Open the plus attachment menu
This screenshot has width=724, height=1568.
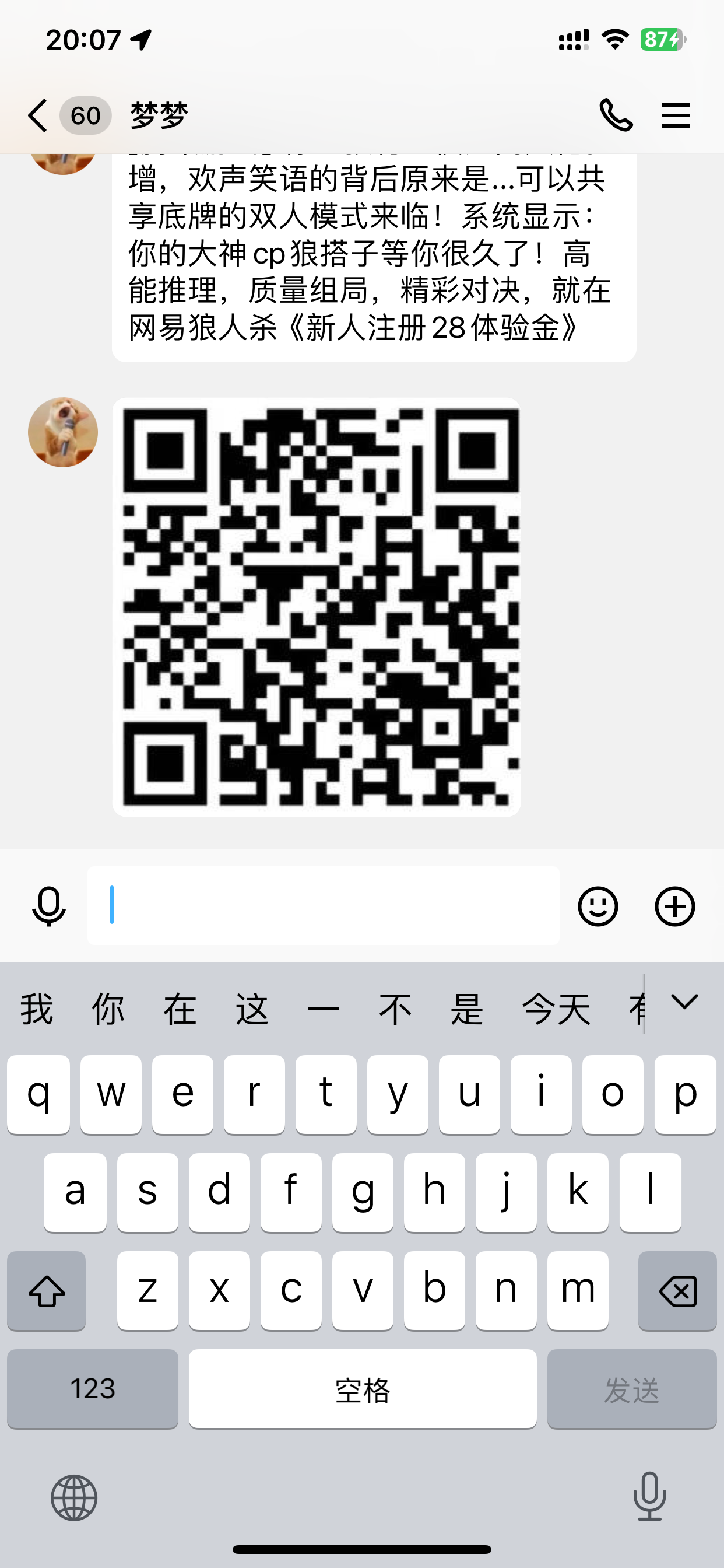pos(674,907)
